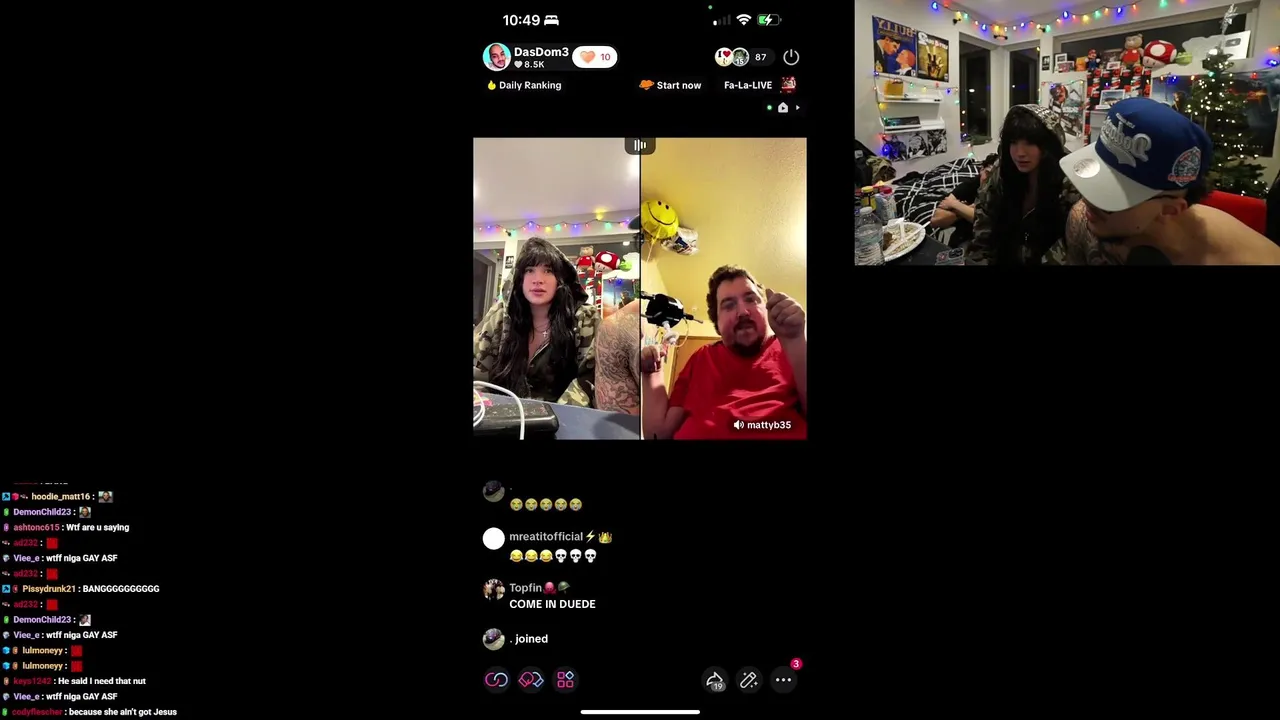Tap the Start now banner
Image resolution: width=1280 pixels, height=720 pixels.
pyautogui.click(x=670, y=85)
